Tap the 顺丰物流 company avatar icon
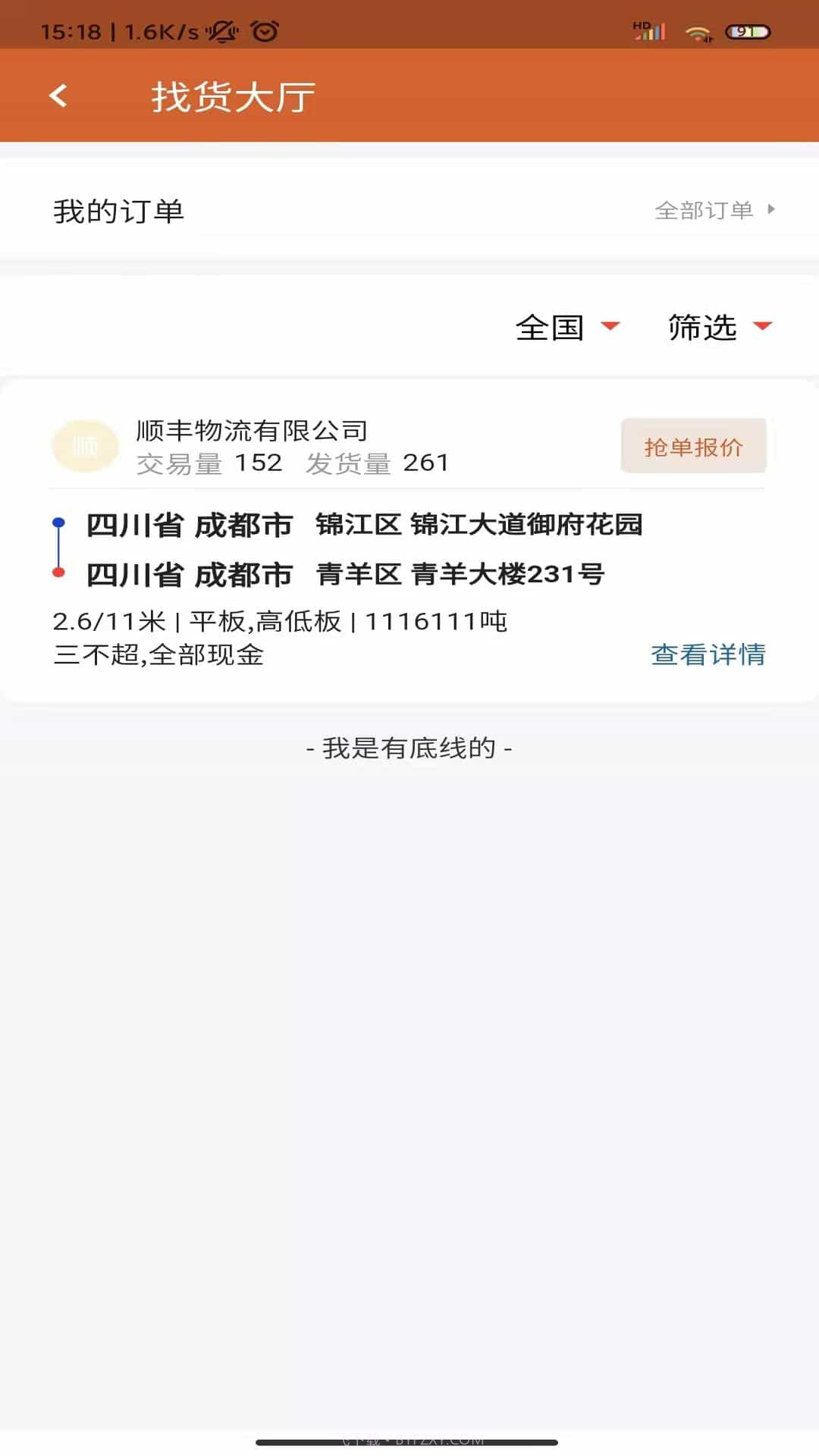Viewport: 819px width, 1456px height. pyautogui.click(x=85, y=447)
